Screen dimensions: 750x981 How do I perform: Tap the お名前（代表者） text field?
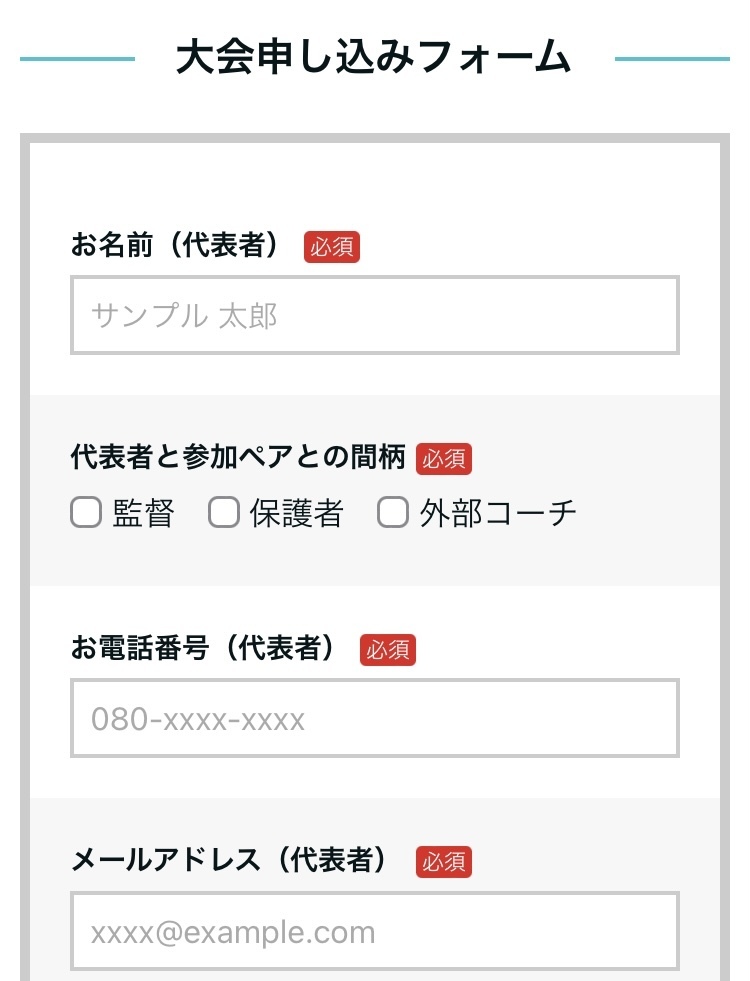(x=375, y=315)
